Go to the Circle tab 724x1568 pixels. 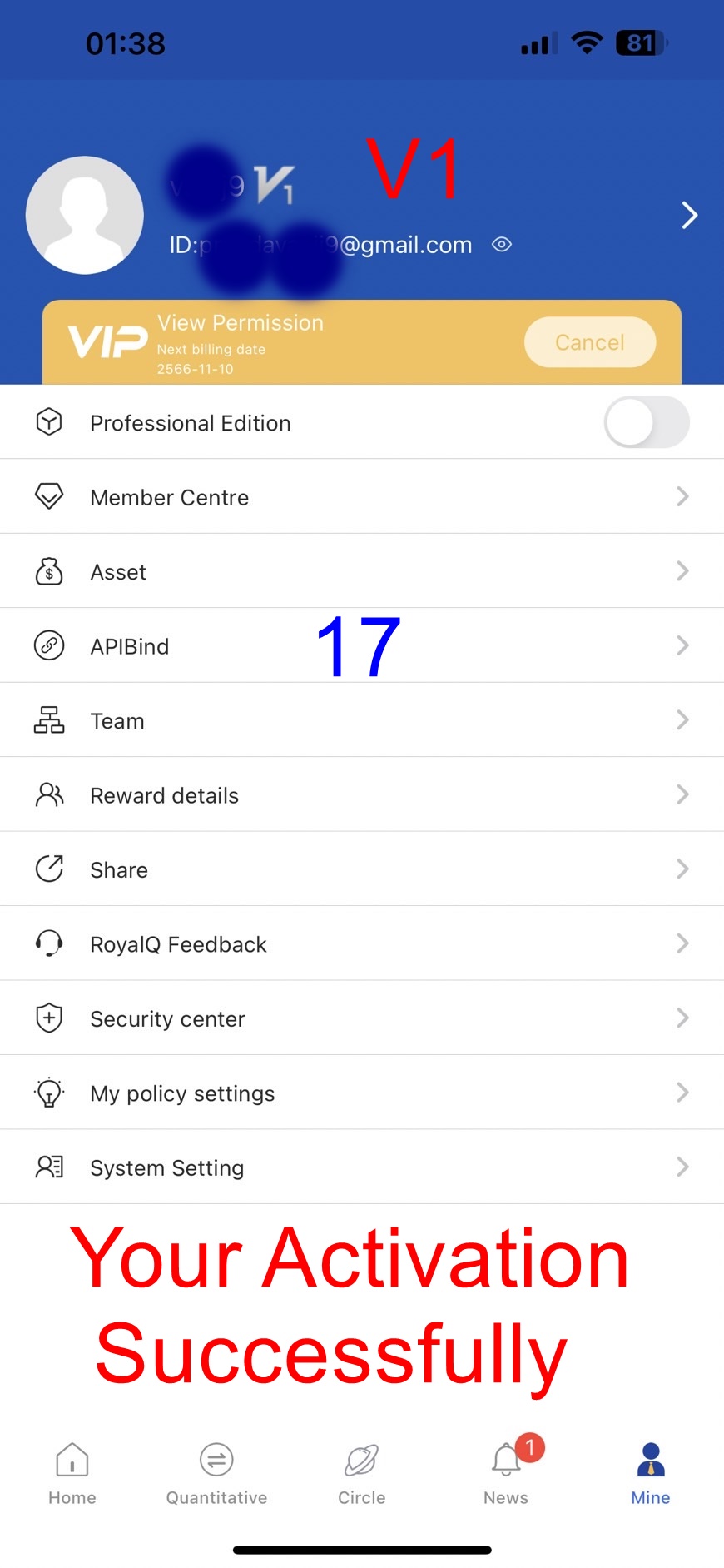click(361, 1474)
